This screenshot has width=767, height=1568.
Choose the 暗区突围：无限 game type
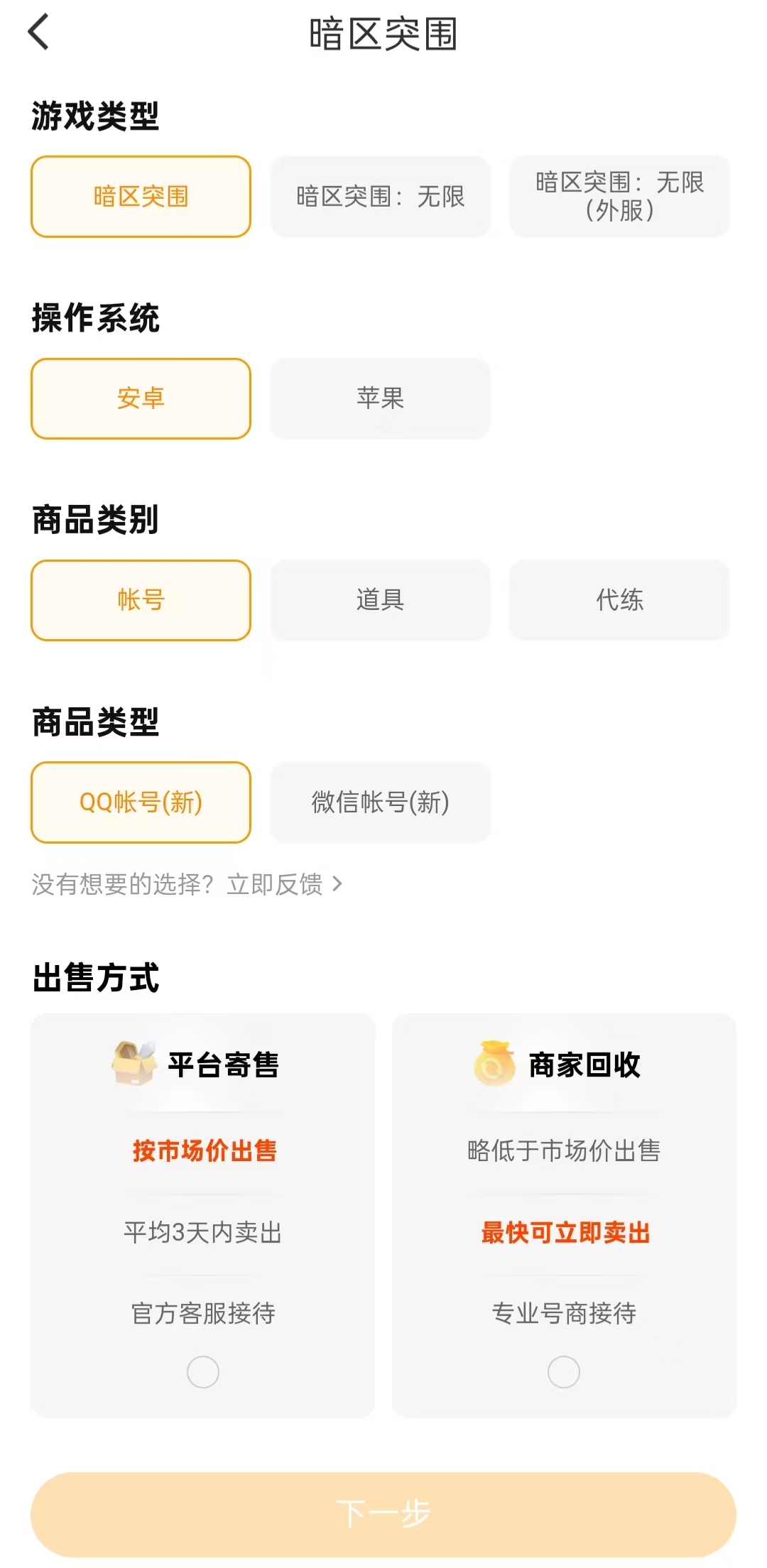tap(380, 197)
